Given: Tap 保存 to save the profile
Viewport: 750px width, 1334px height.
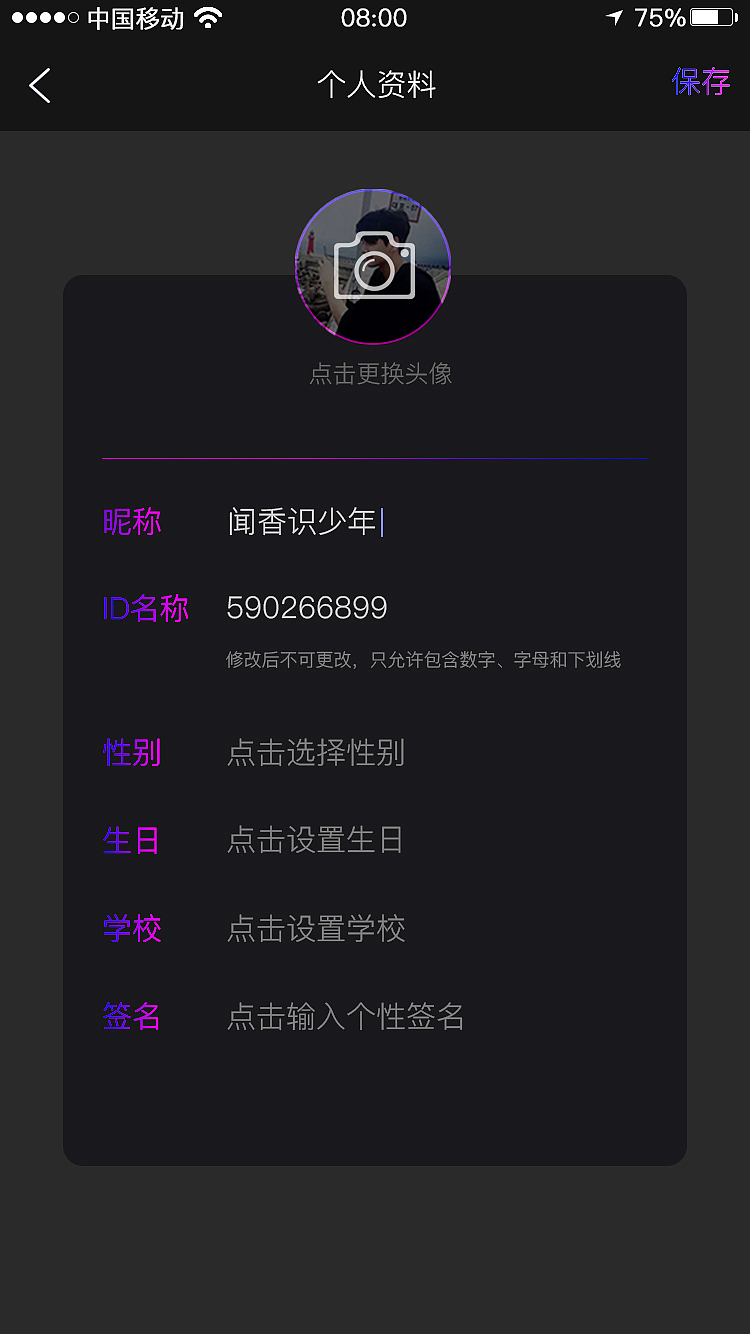Looking at the screenshot, I should pos(701,84).
